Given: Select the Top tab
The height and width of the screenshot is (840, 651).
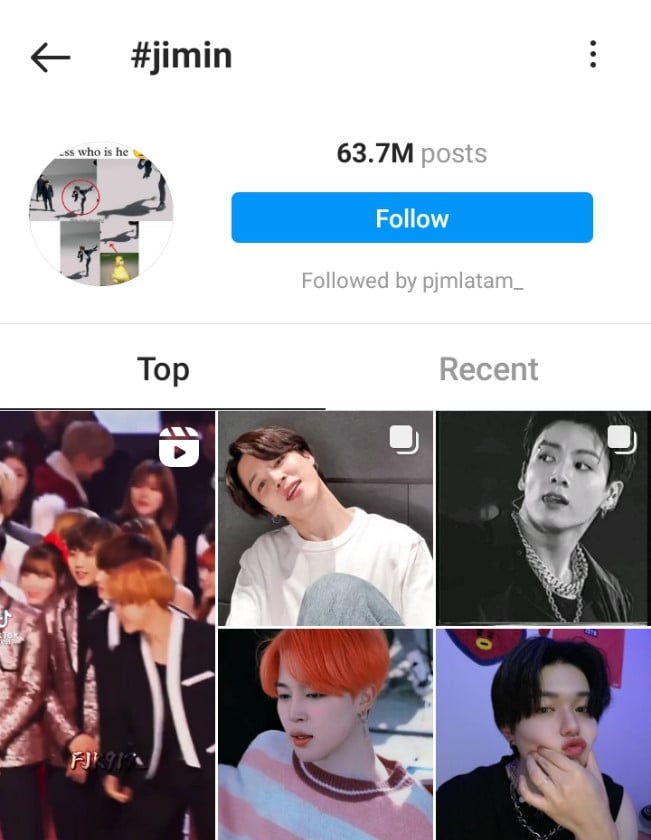Looking at the screenshot, I should (x=163, y=369).
